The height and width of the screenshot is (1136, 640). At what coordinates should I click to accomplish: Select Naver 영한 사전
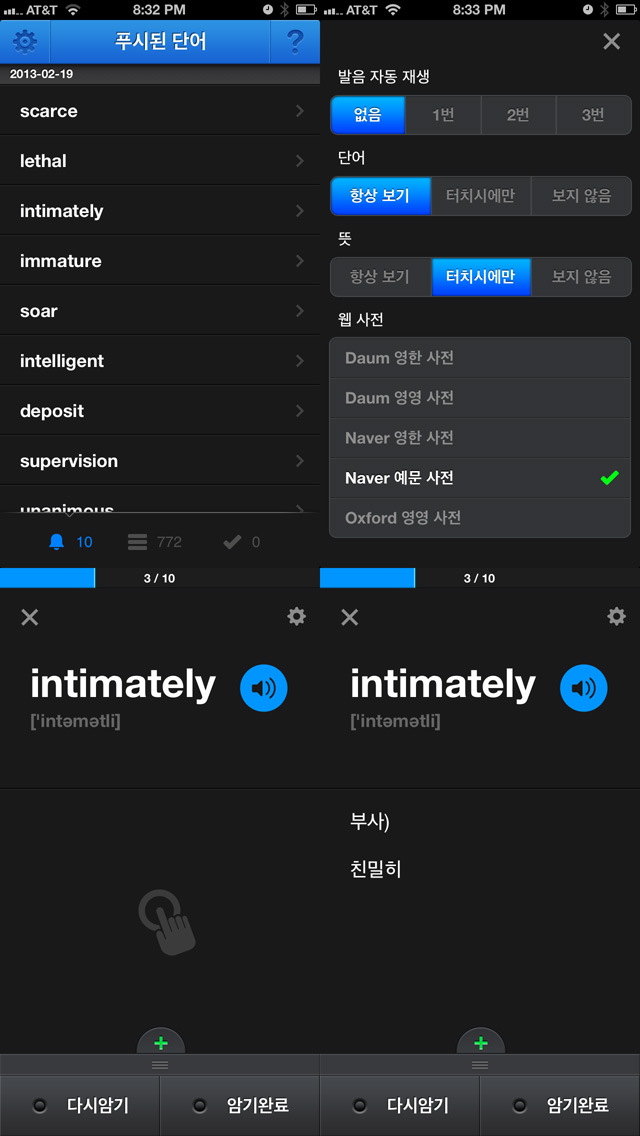pos(480,438)
